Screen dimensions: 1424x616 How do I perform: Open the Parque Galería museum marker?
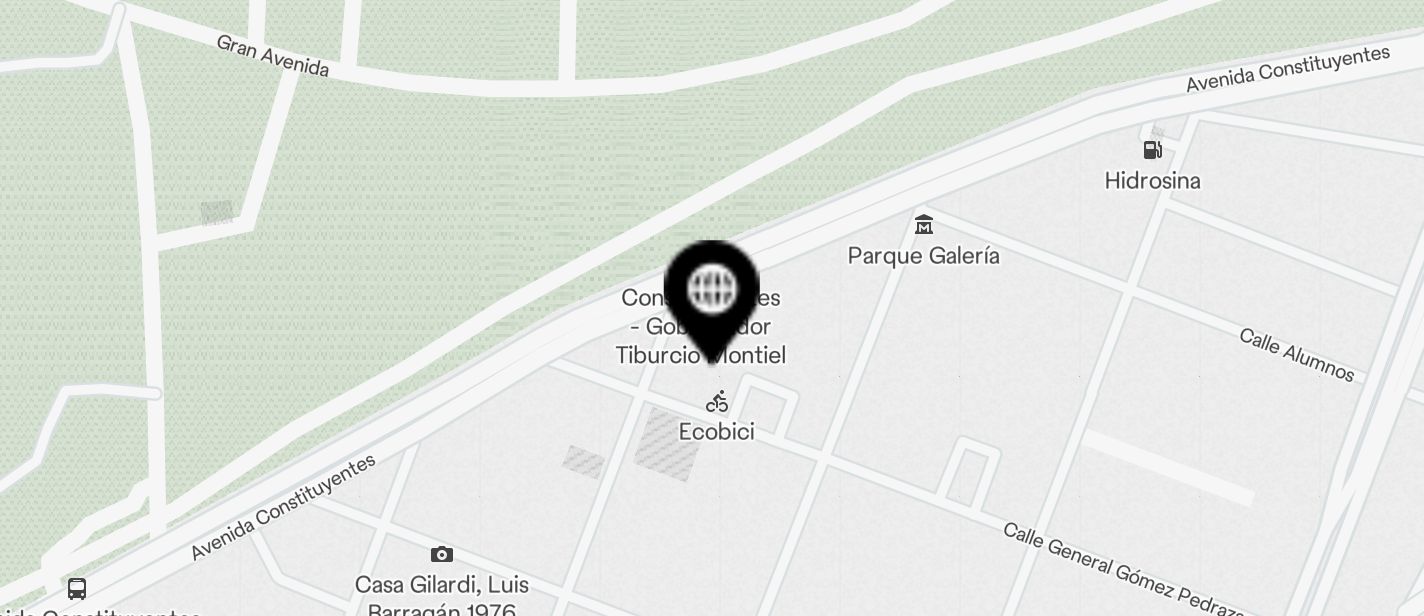923,225
